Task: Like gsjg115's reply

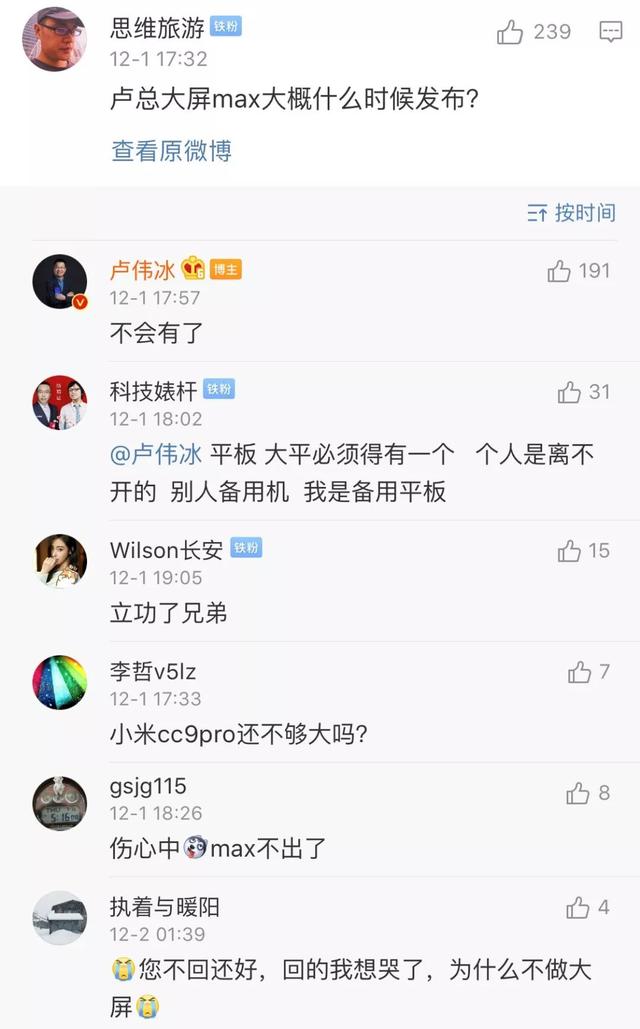Action: [x=578, y=794]
